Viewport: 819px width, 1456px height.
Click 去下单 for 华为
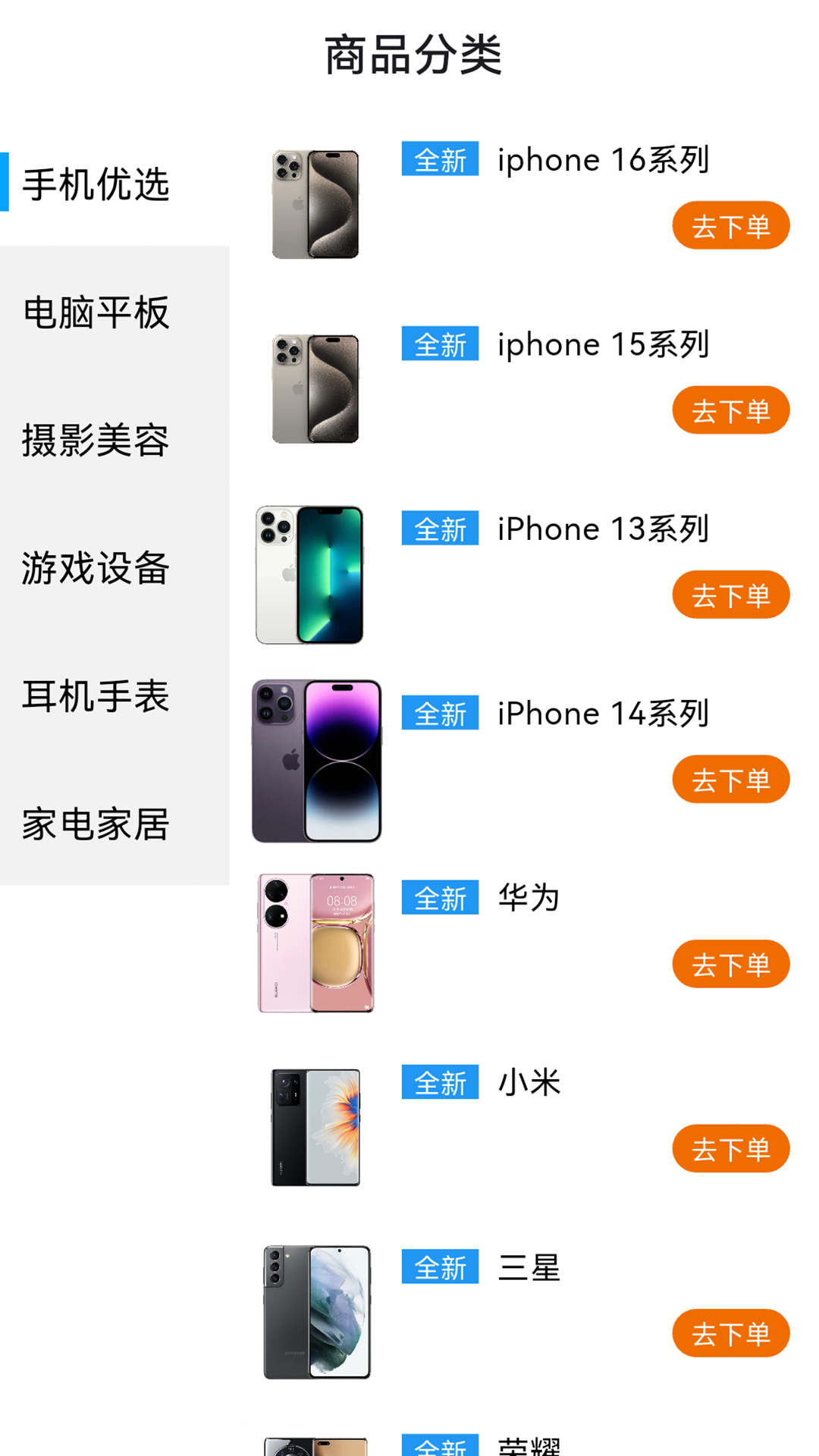[730, 964]
